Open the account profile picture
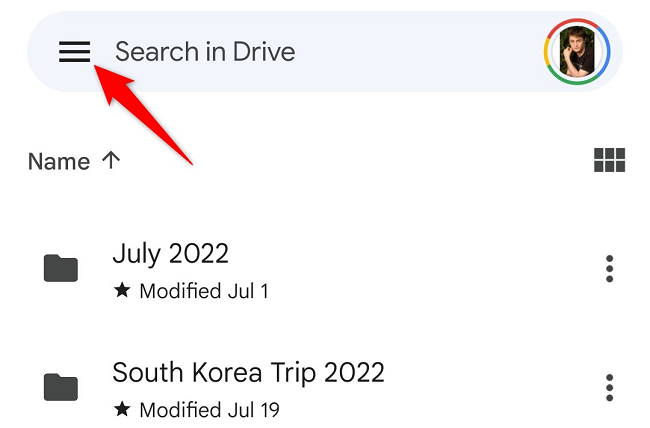 [575, 52]
